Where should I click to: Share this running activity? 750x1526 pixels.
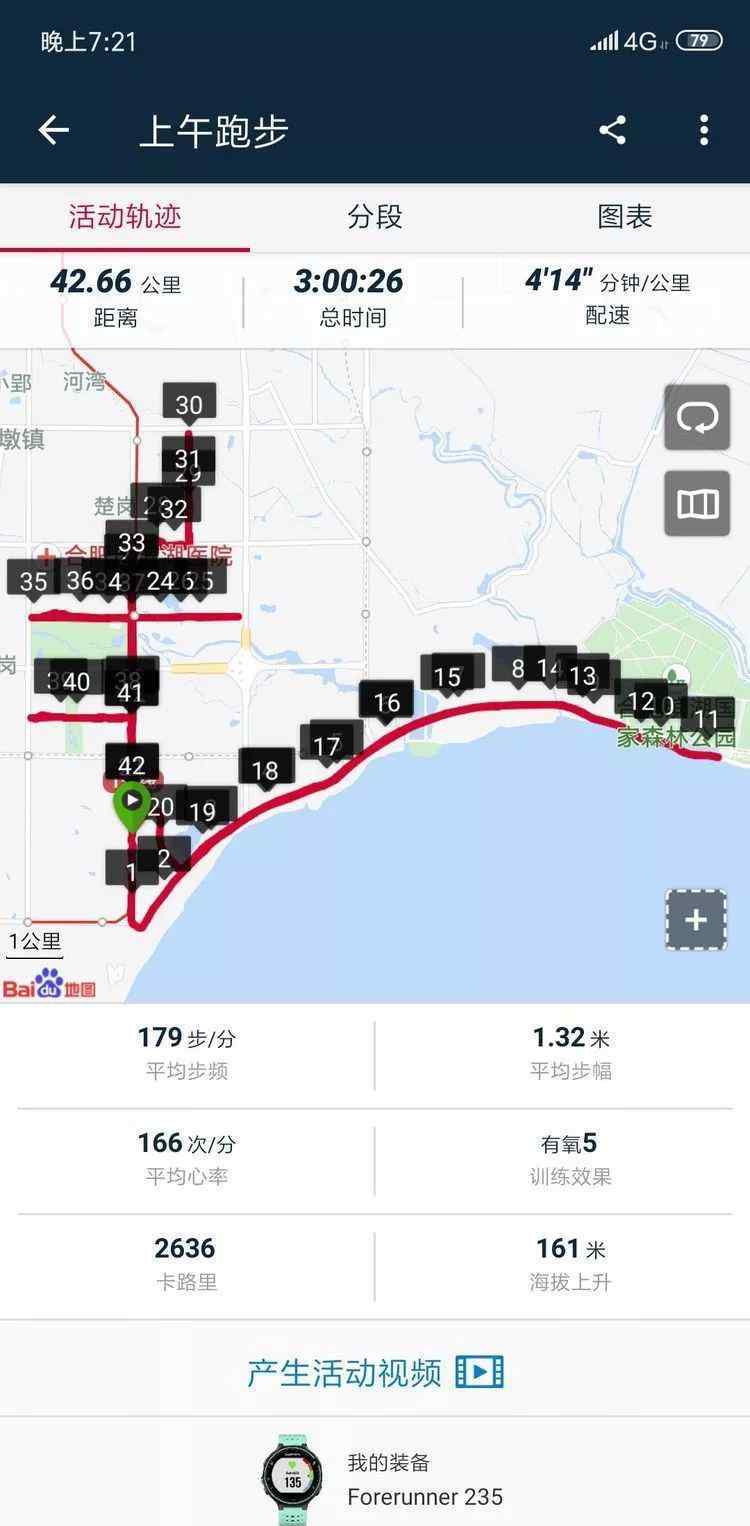(612, 130)
